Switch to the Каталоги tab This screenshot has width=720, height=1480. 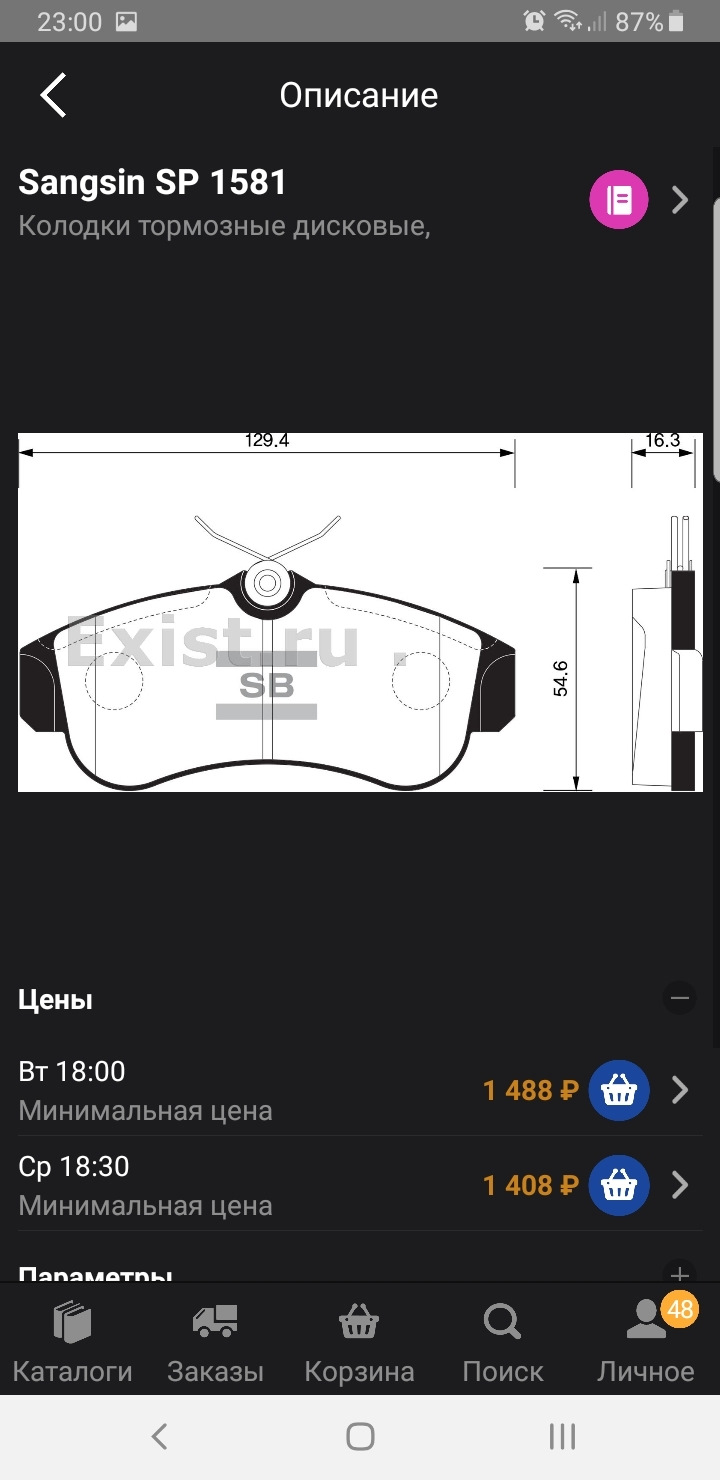(72, 1342)
